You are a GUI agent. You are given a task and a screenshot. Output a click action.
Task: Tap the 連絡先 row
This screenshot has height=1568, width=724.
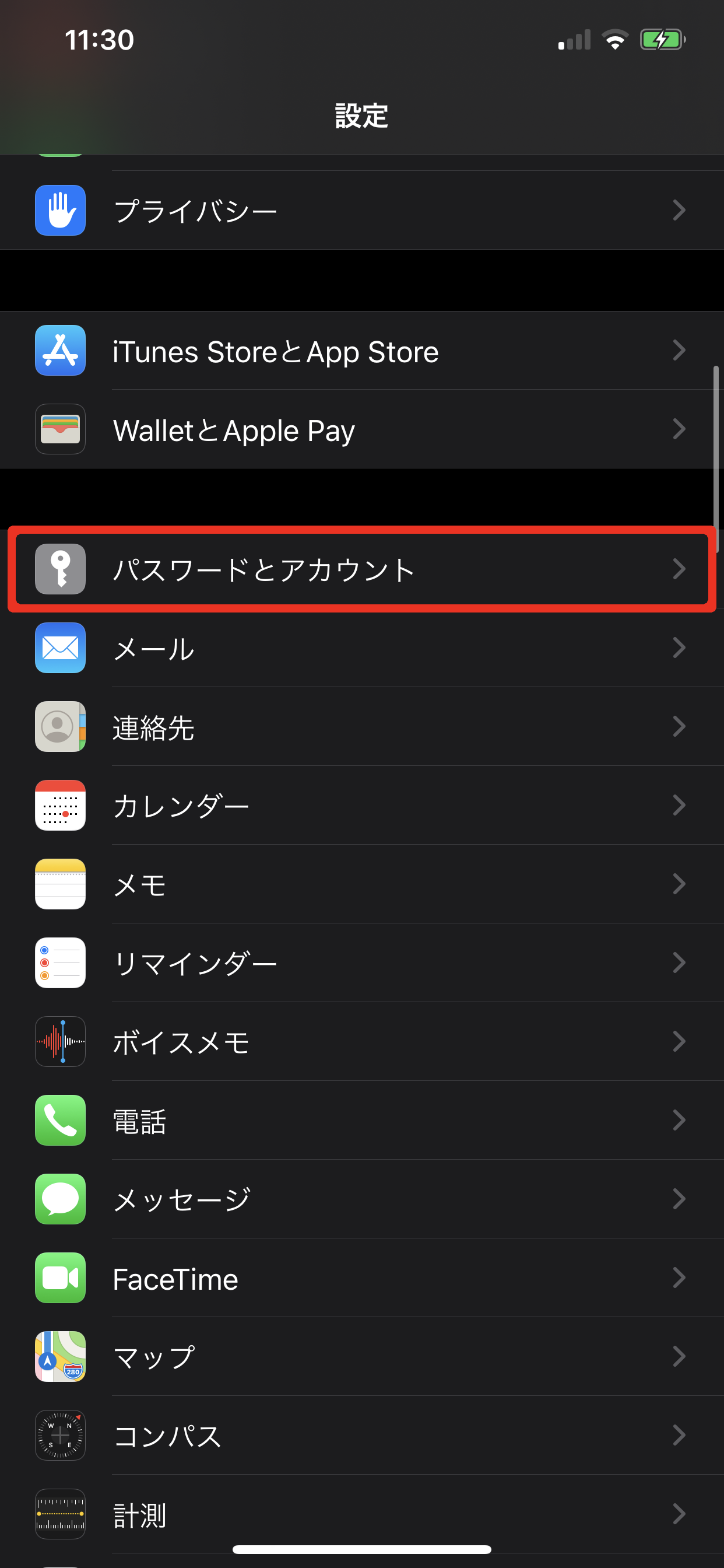pyautogui.click(x=361, y=727)
